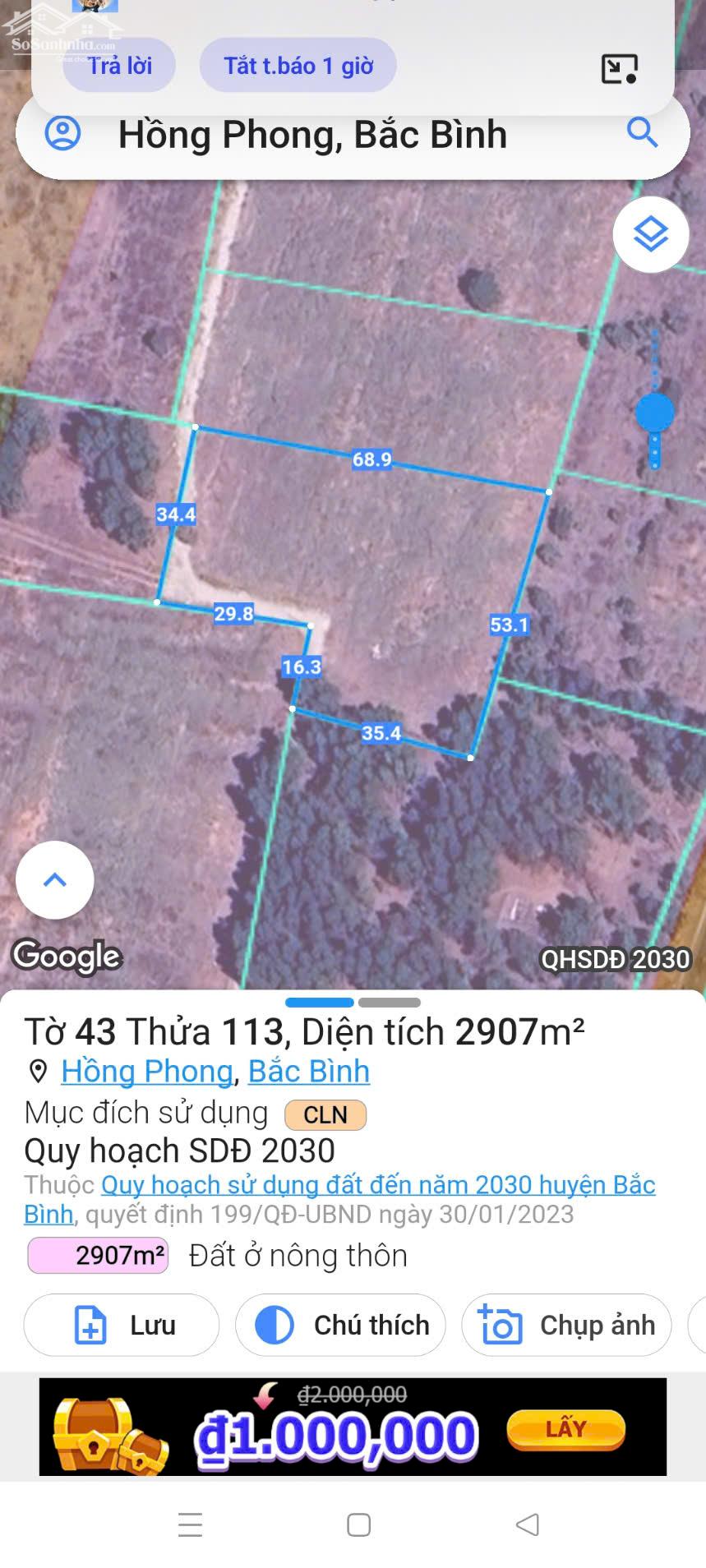Select the map layers icon
Viewport: 706px width, 1568px height.
[650, 235]
